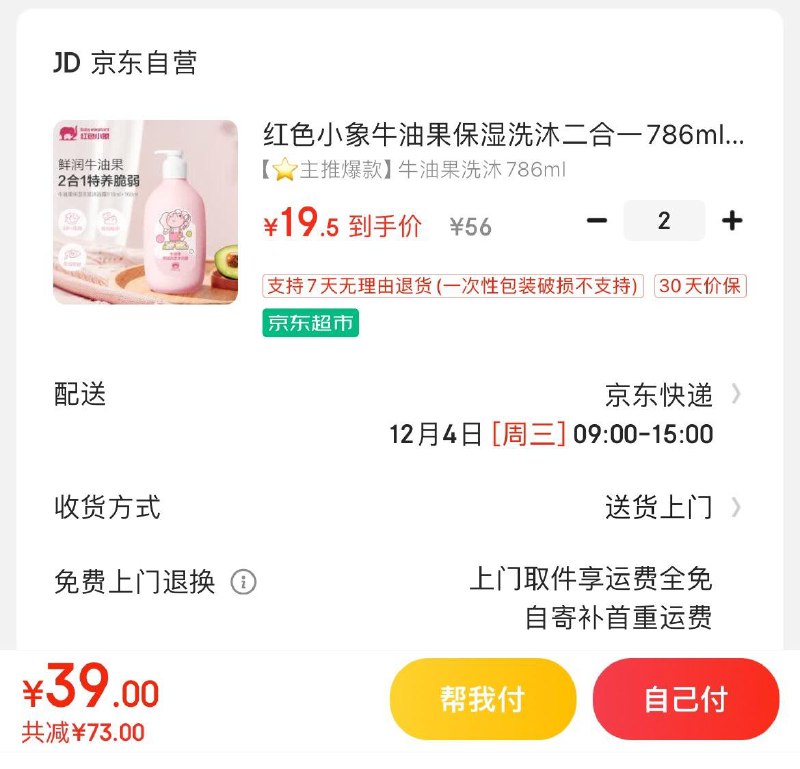The image size is (800, 769).
Task: Open the 配送 京东快递 delivery options
Action: (x=672, y=395)
